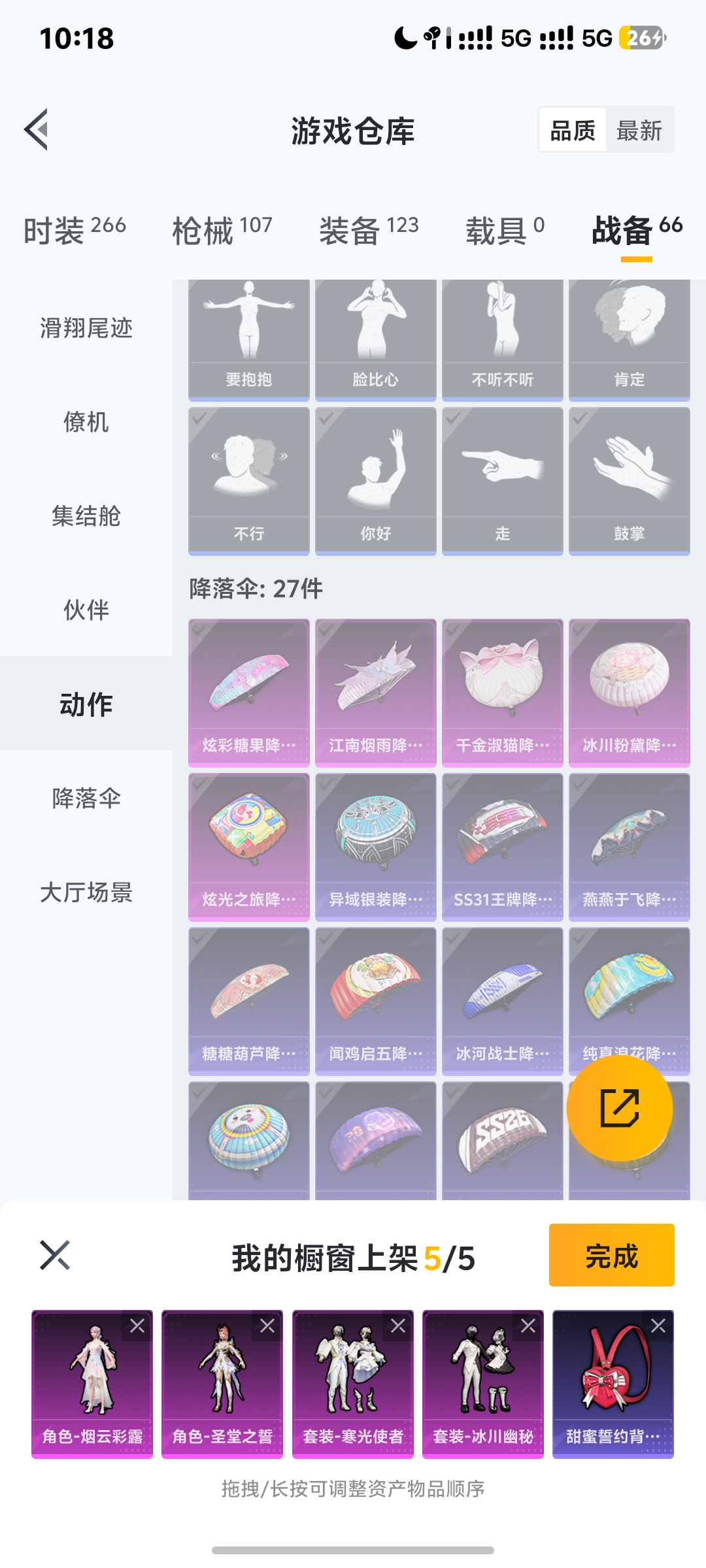The height and width of the screenshot is (1568, 706).
Task: Confirm the showcase with 完成
Action: (x=611, y=1255)
